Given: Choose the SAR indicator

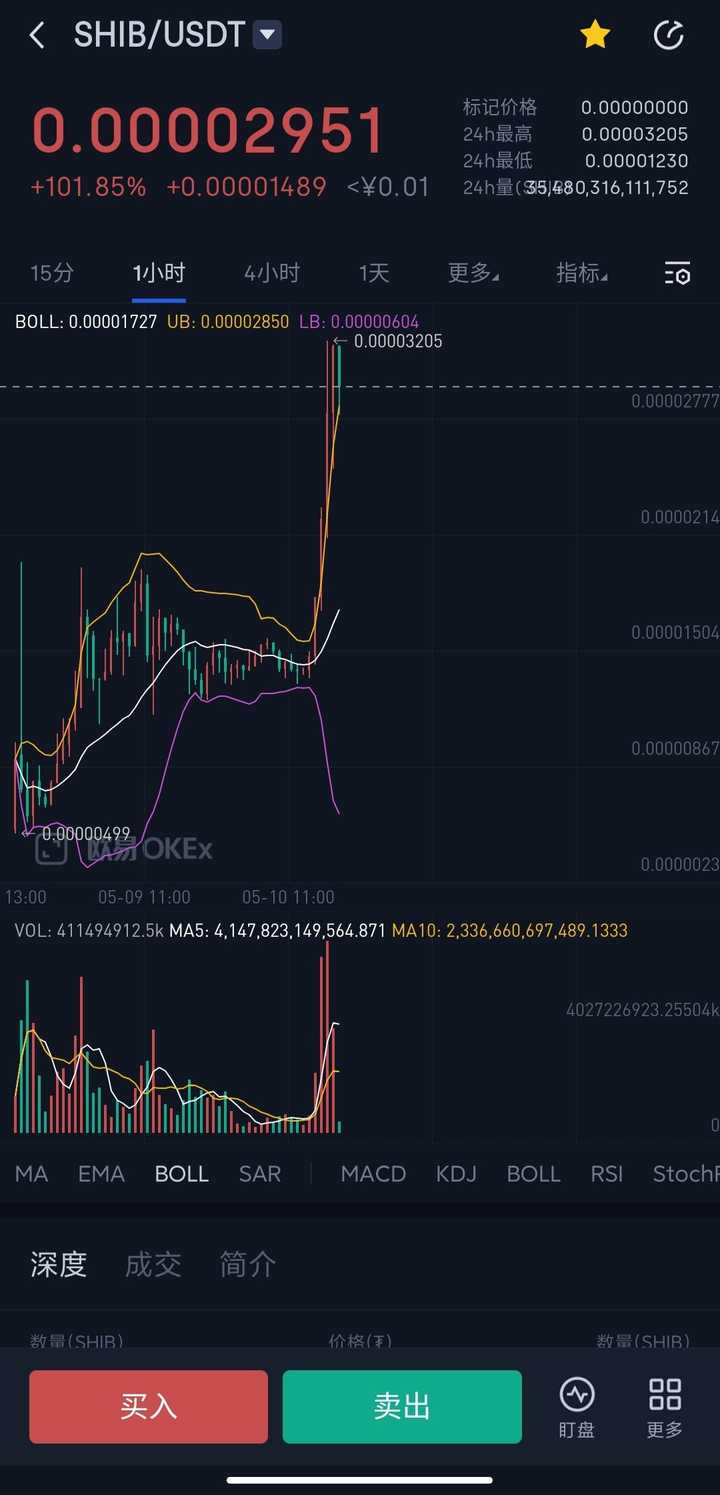Looking at the screenshot, I should point(260,1174).
